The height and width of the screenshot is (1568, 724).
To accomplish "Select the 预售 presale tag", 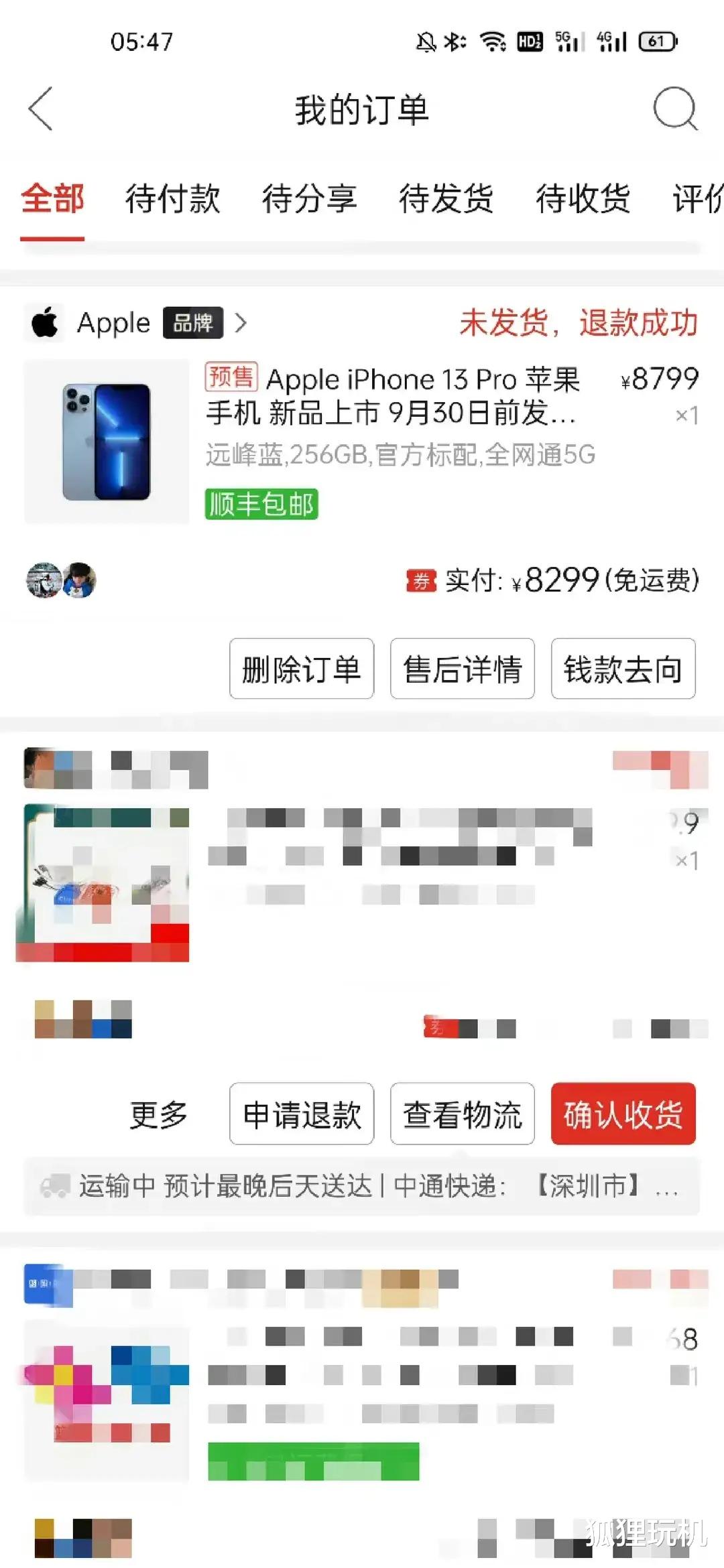I will [x=231, y=377].
